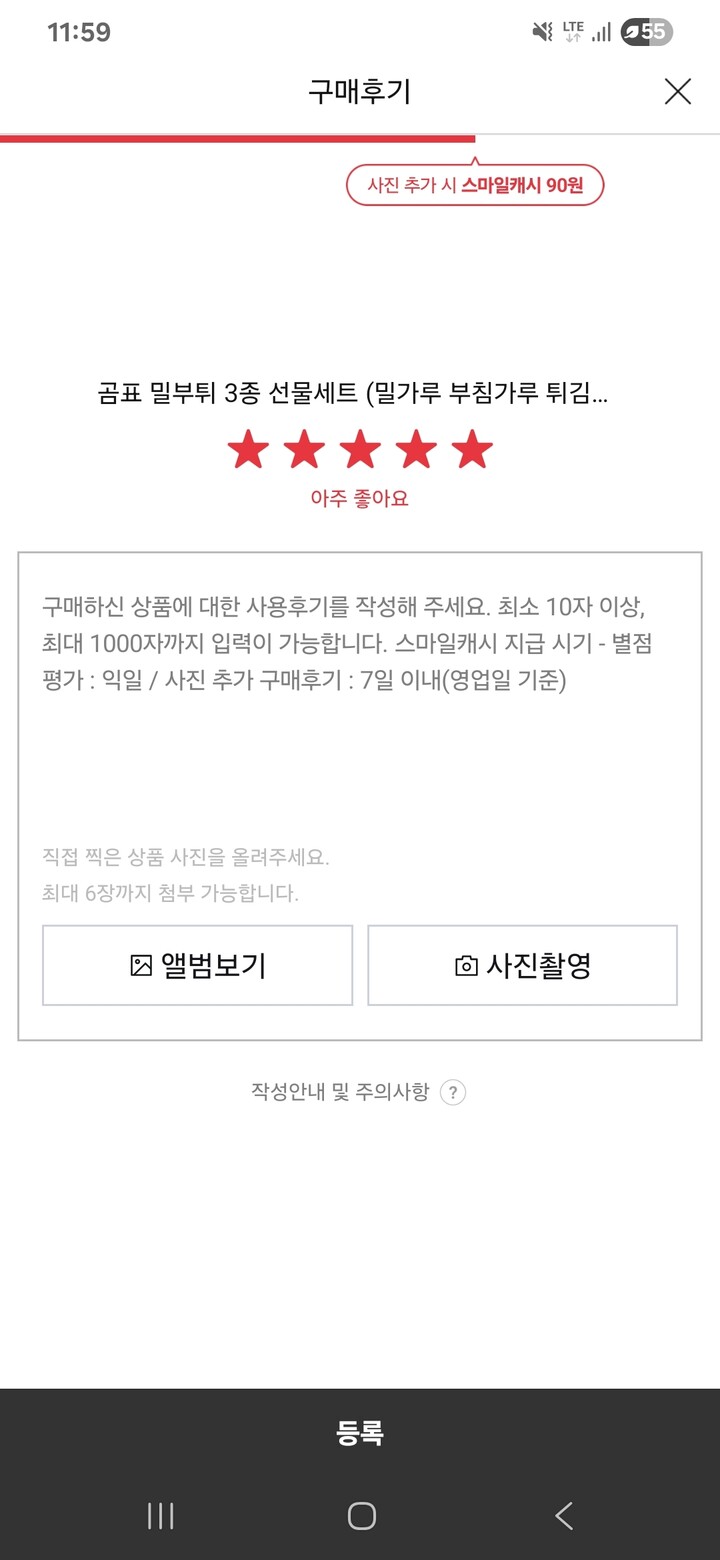Tap the 스마일캐시 90원 reward badge
The width and height of the screenshot is (720, 1560).
pos(475,185)
